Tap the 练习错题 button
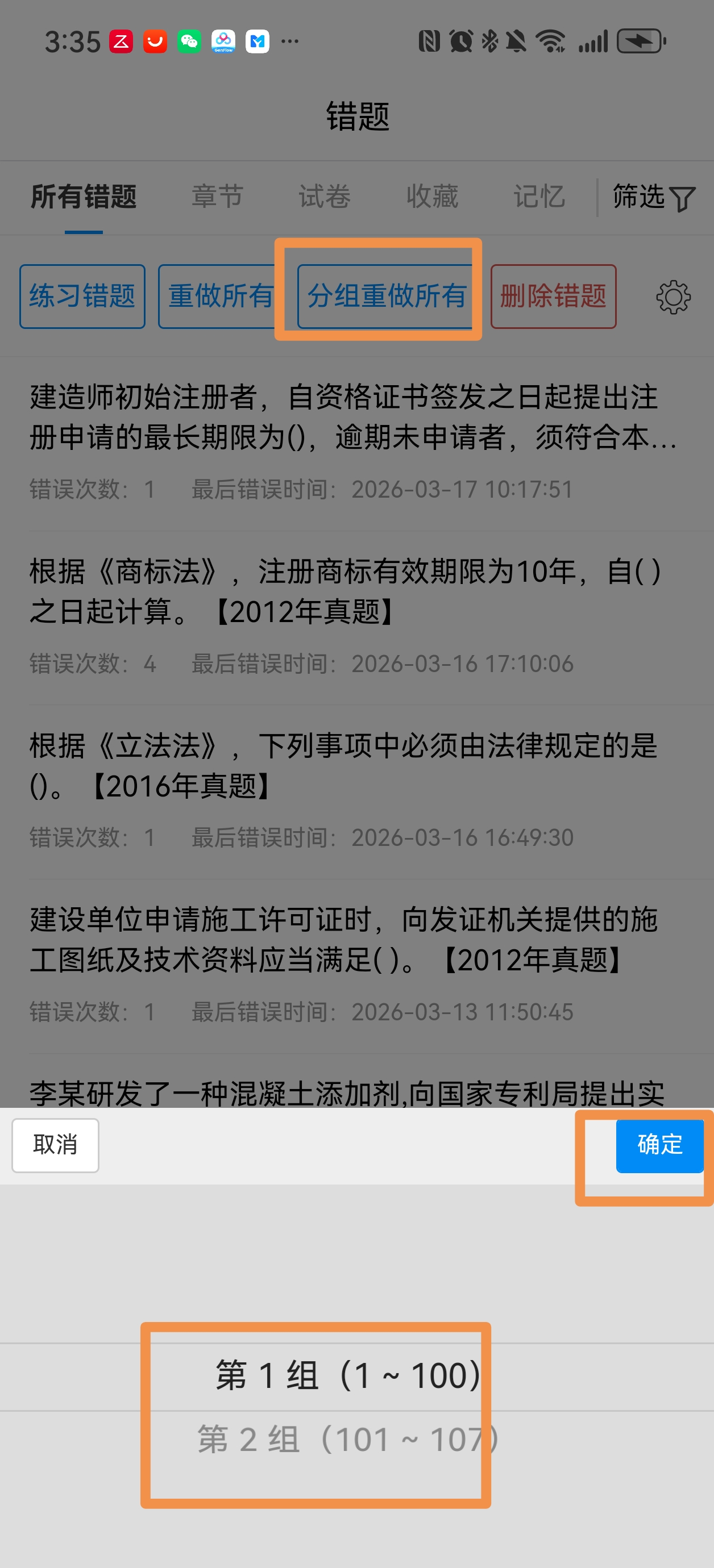 point(82,297)
